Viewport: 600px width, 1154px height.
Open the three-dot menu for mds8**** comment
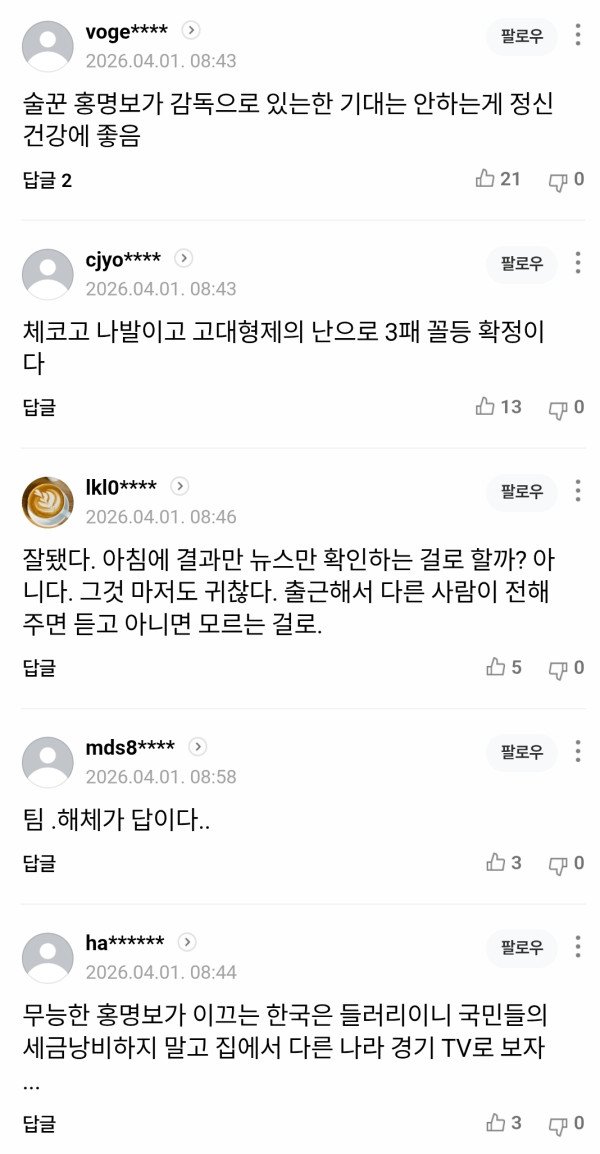coord(578,751)
